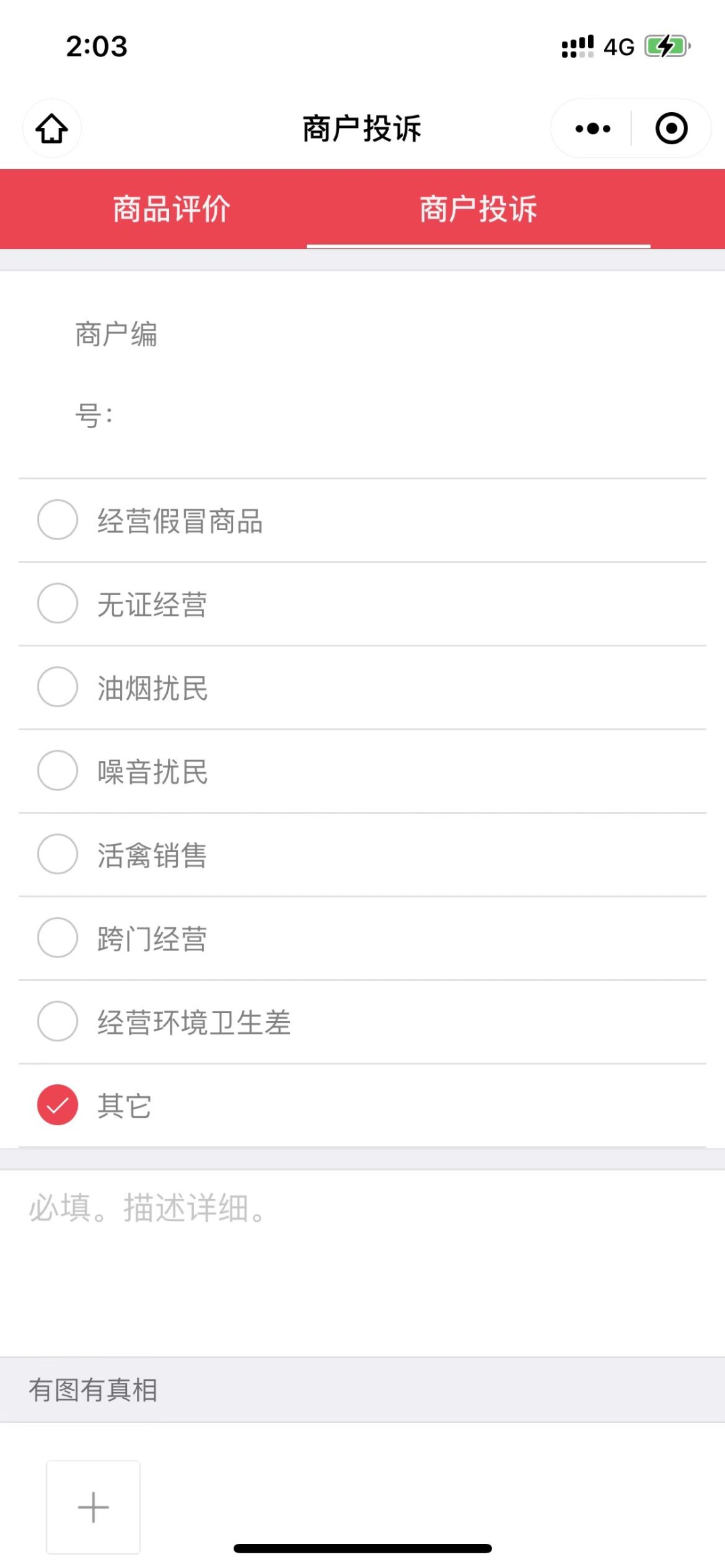Select the 跨门经营 radio option
Viewport: 725px width, 1568px height.
58,937
